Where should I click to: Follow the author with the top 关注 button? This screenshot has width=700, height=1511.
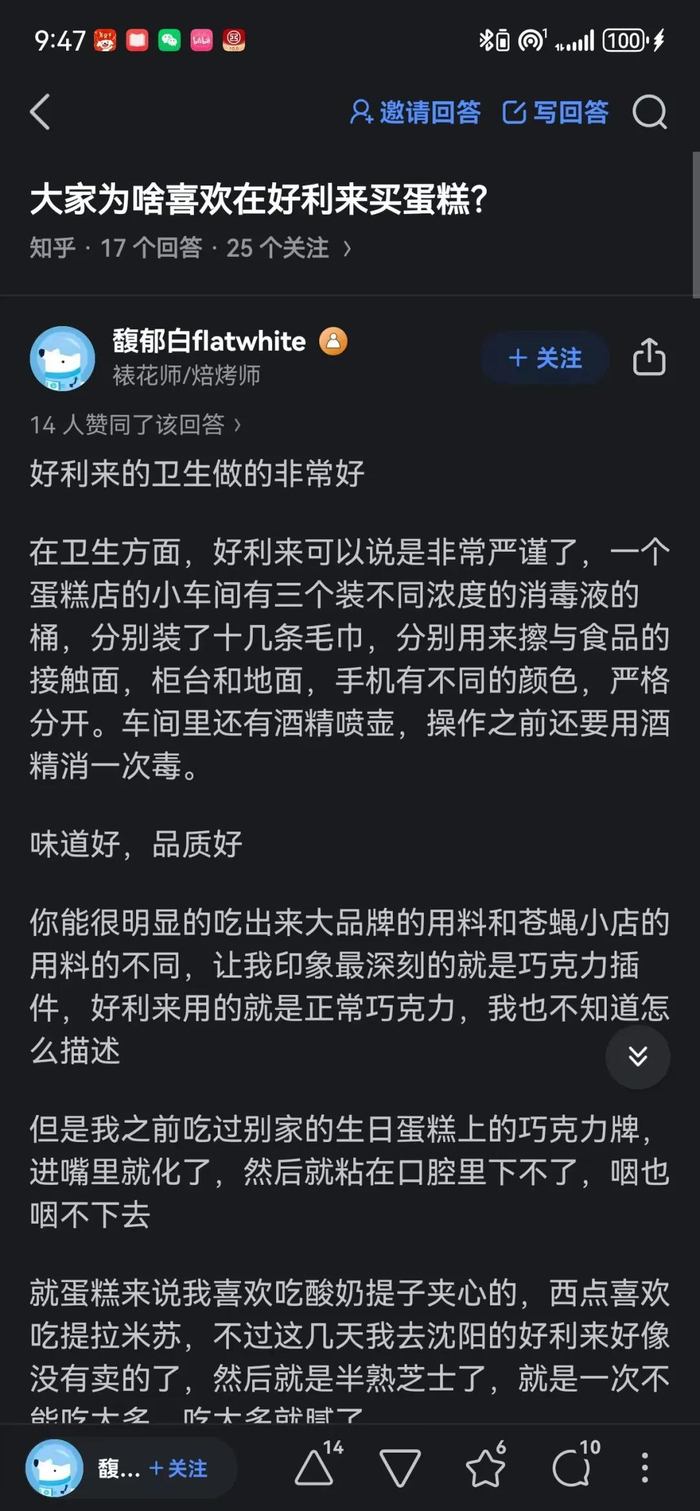tap(545, 358)
